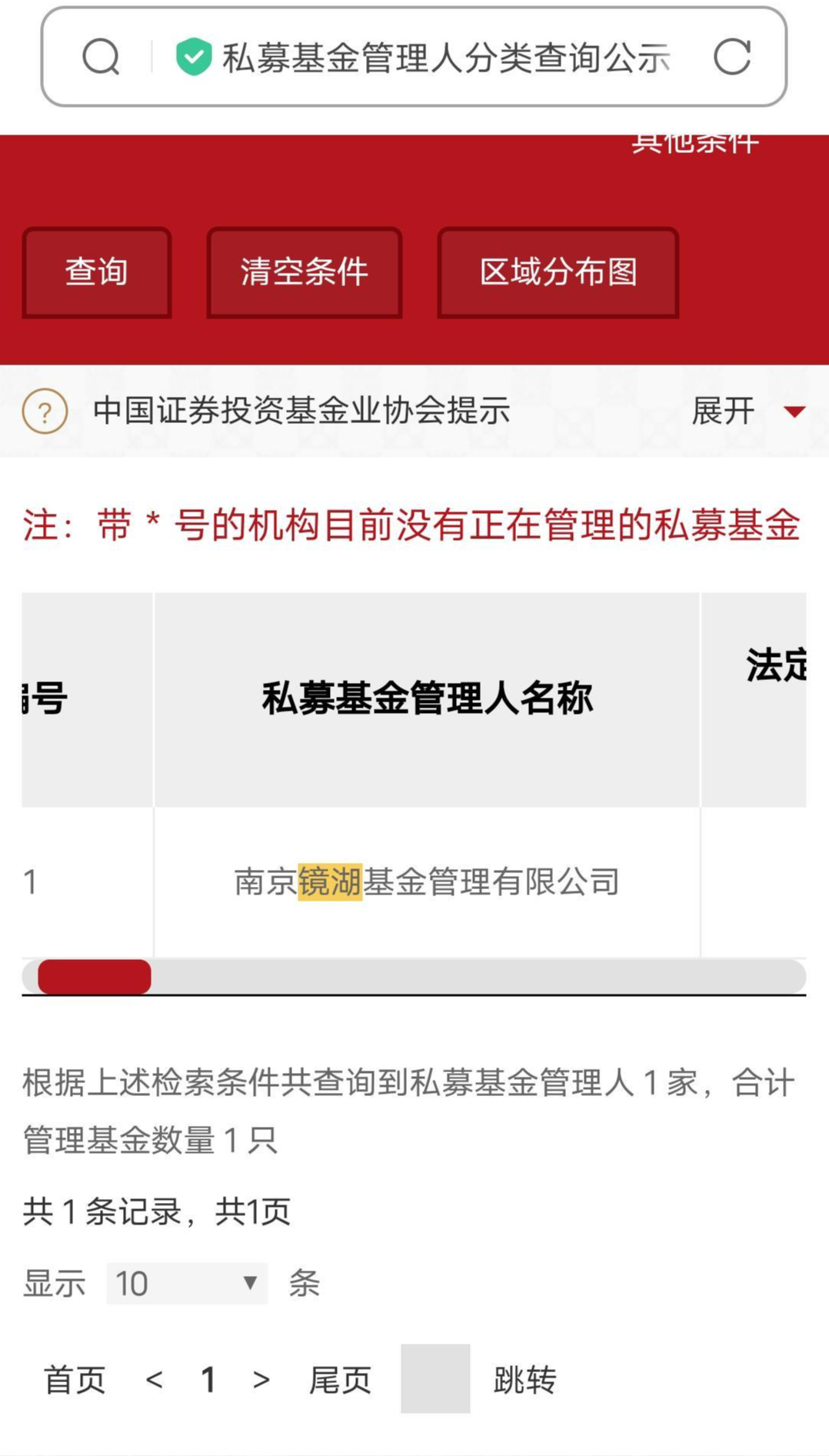Expand the 协会提示 notice with 展开

point(746,411)
